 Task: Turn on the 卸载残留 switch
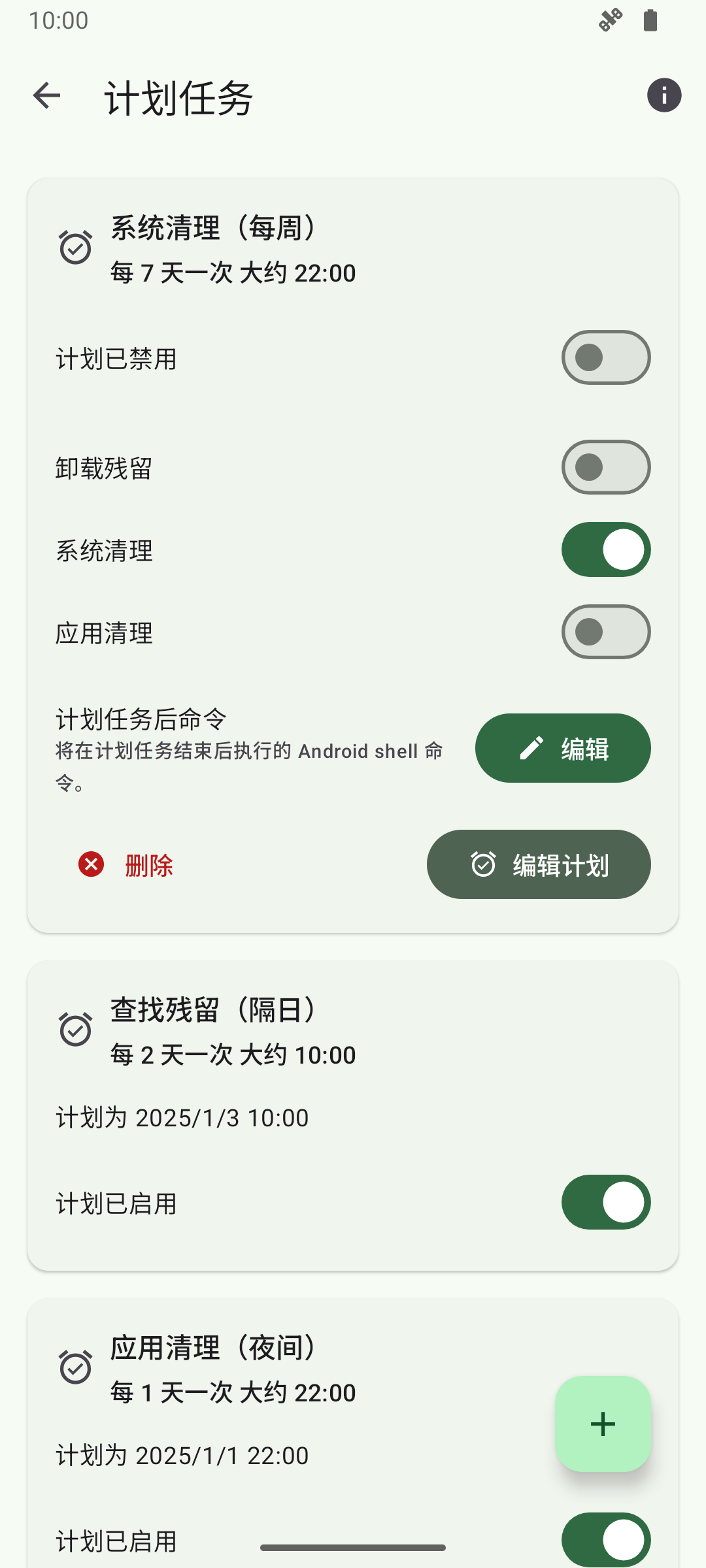[605, 467]
